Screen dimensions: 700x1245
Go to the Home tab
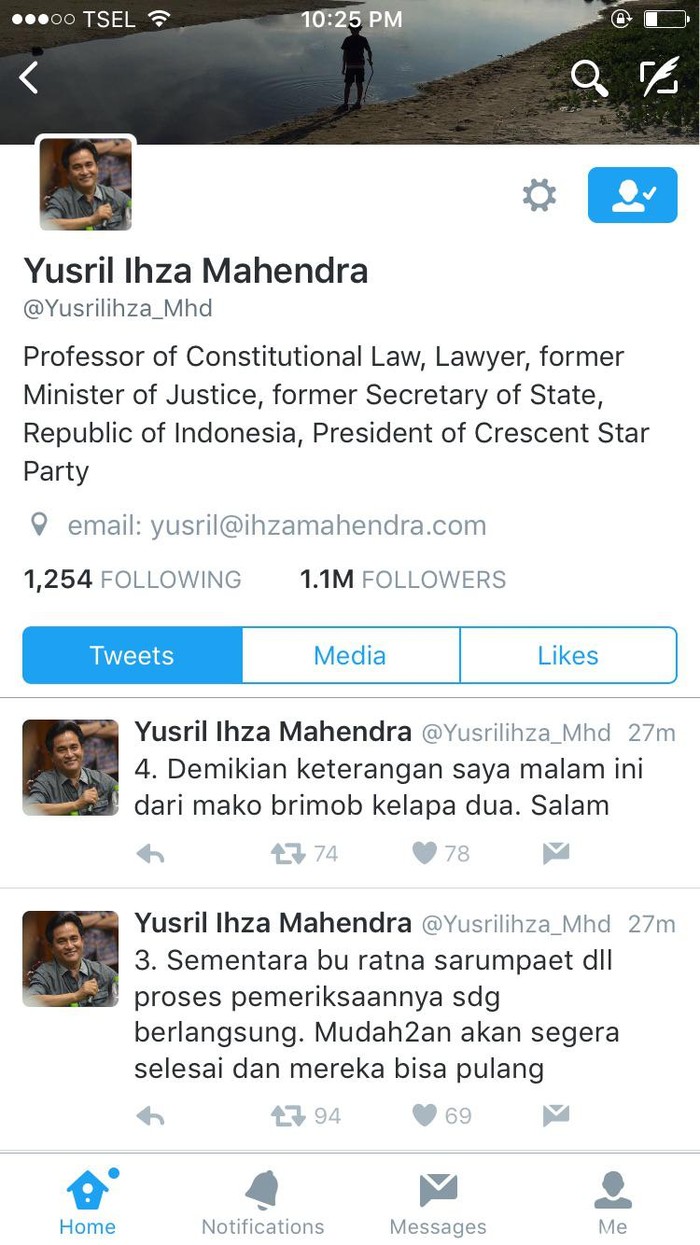click(x=87, y=1203)
